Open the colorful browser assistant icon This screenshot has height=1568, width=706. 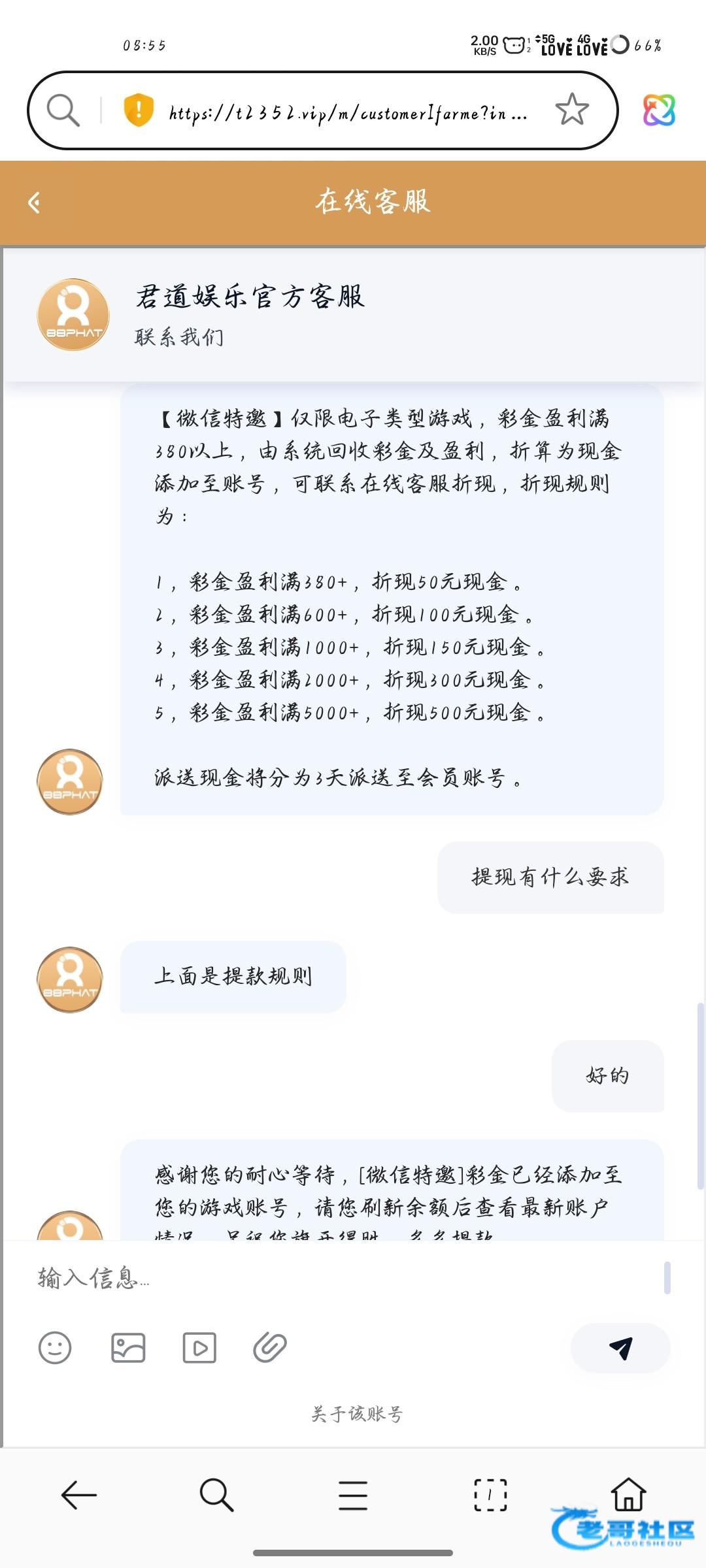(x=658, y=110)
